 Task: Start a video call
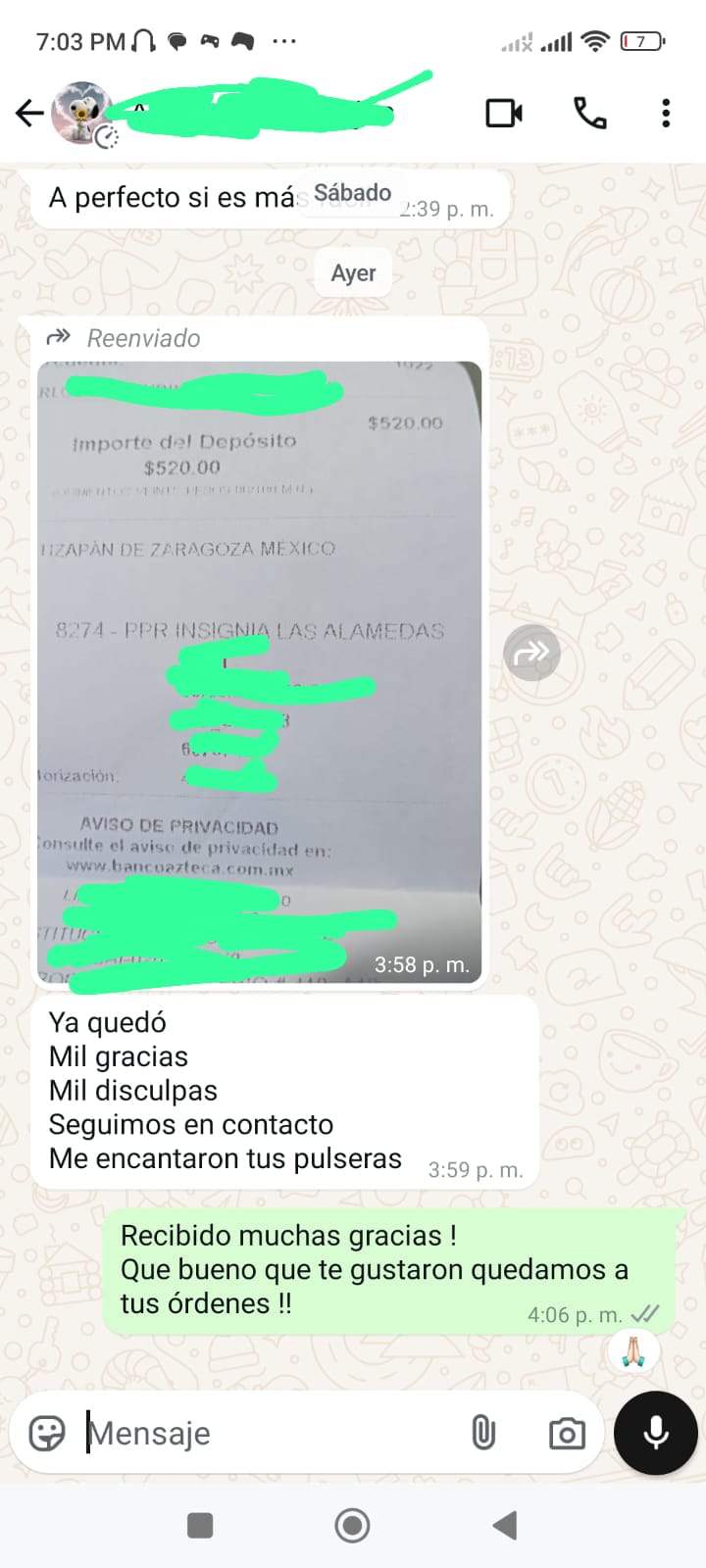tap(504, 114)
